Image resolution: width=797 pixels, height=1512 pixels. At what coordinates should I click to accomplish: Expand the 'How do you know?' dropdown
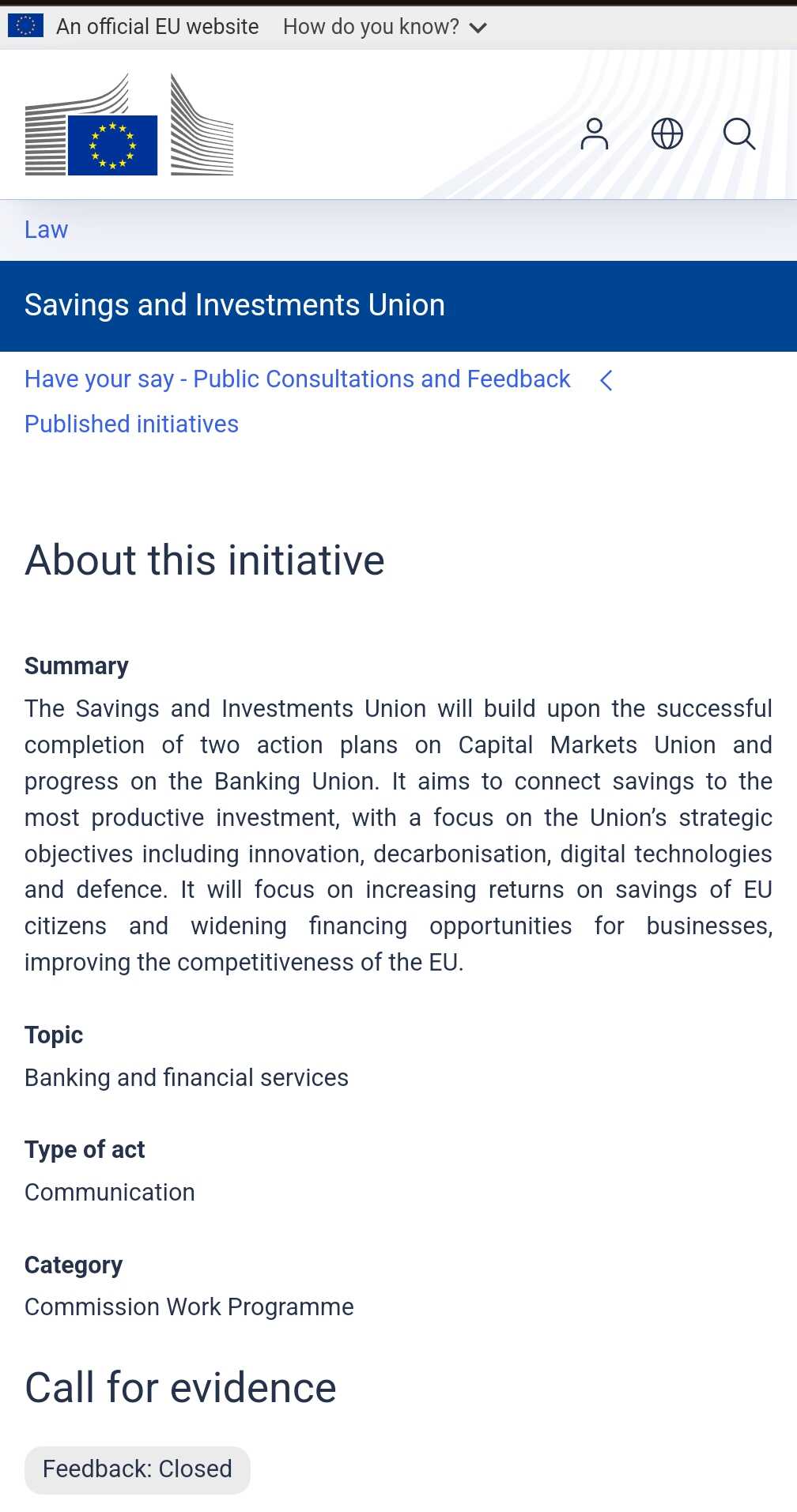(384, 27)
